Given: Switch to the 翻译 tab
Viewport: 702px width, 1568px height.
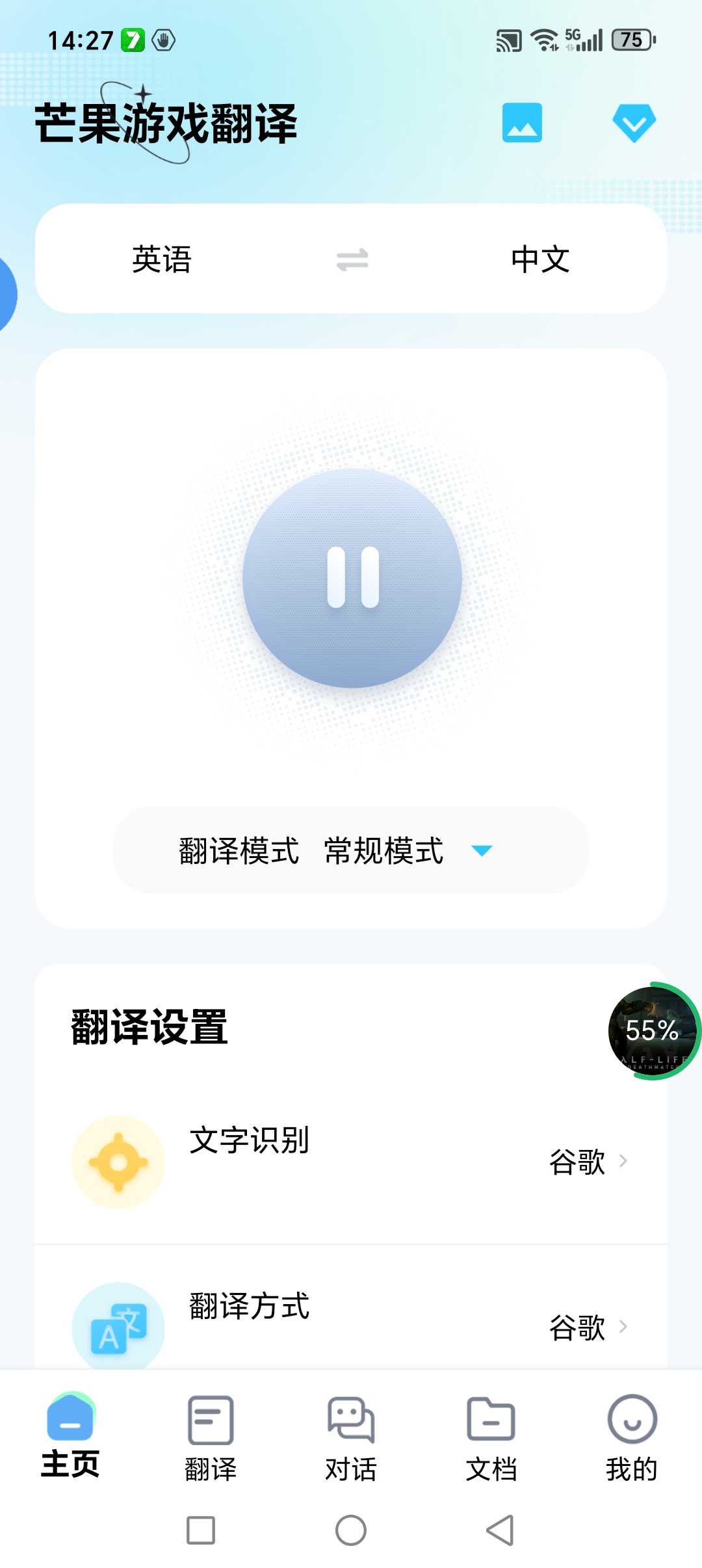Looking at the screenshot, I should pyautogui.click(x=211, y=1435).
